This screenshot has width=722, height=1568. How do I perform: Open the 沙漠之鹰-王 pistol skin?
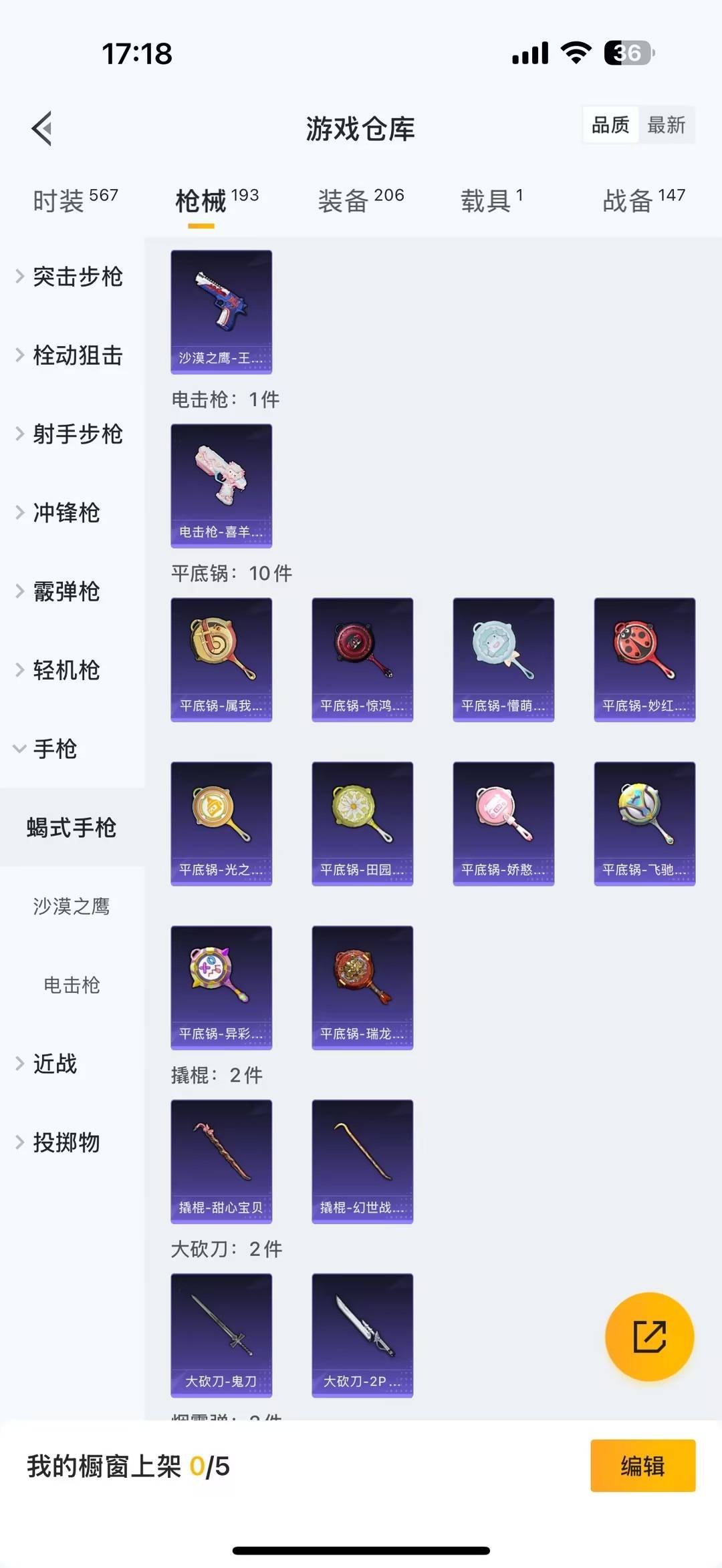(221, 311)
